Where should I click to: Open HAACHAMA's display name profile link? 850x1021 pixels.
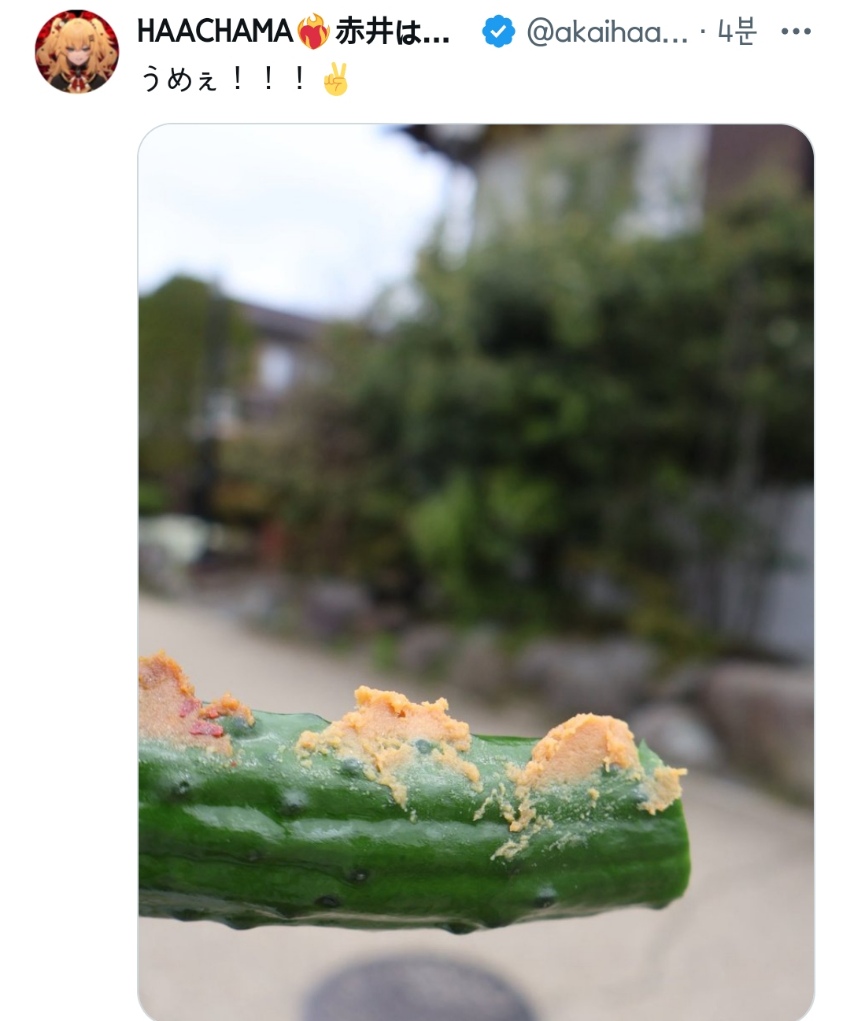click(x=292, y=31)
